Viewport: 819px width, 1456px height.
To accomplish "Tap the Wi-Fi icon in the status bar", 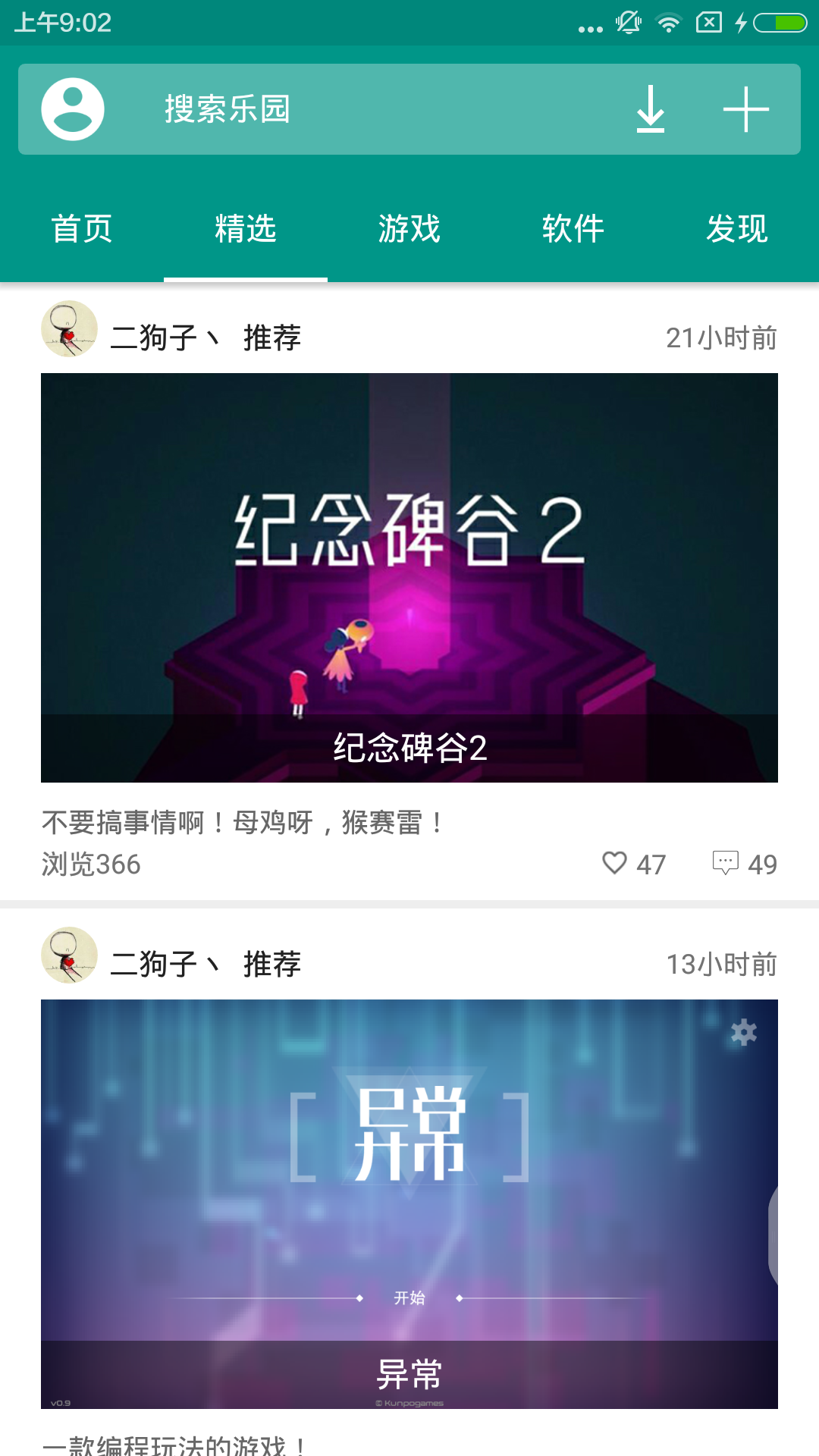I will click(x=668, y=22).
